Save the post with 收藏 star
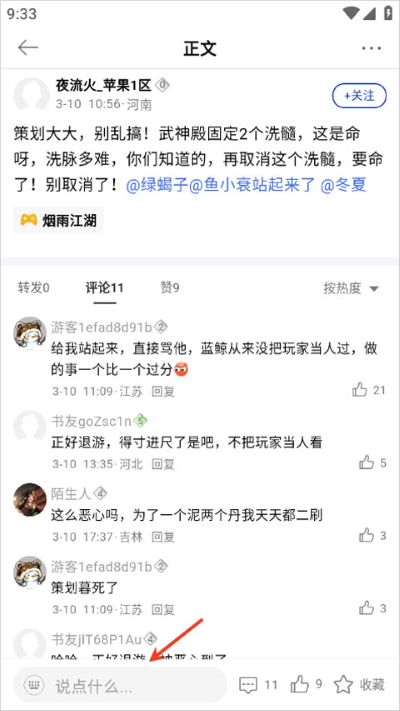Viewport: 400px width, 711px height. coord(359,684)
